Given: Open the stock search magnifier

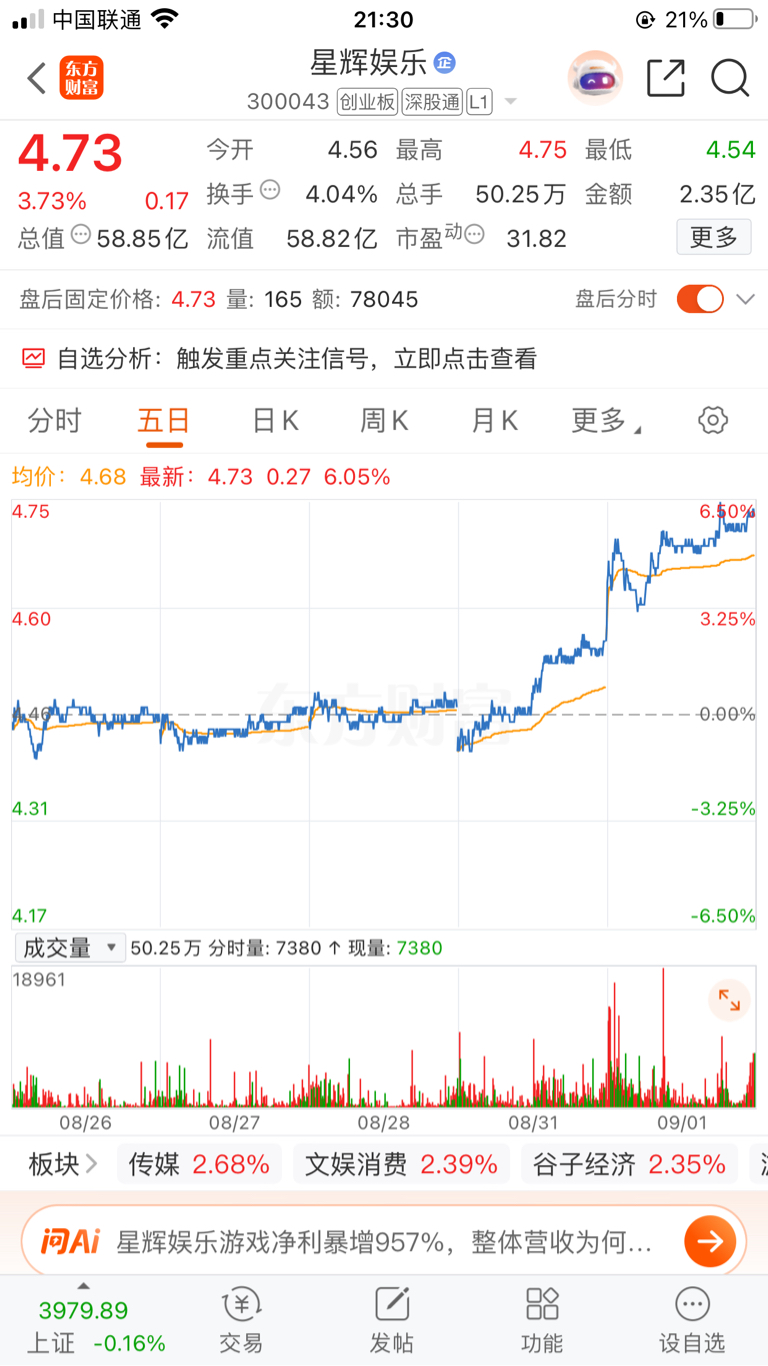Looking at the screenshot, I should point(730,78).
